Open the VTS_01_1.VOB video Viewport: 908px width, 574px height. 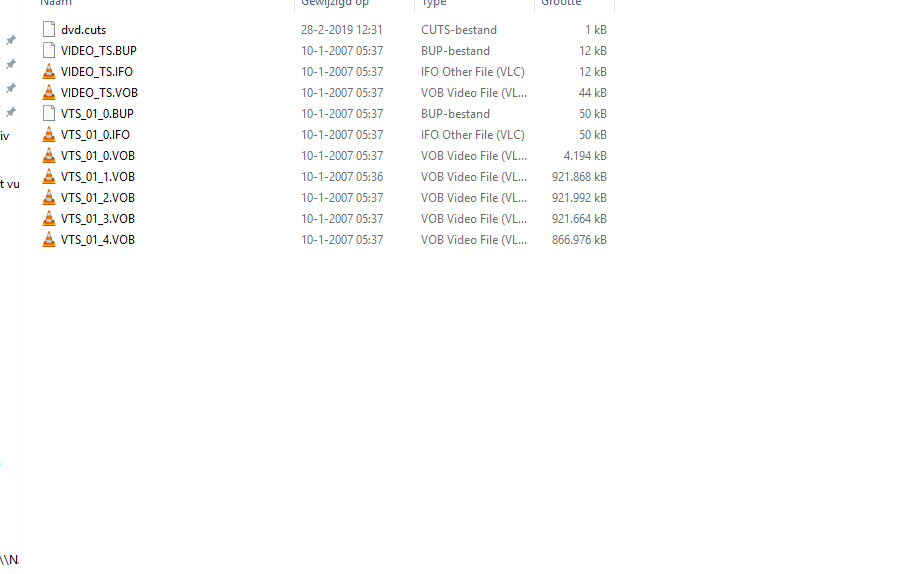coord(97,177)
